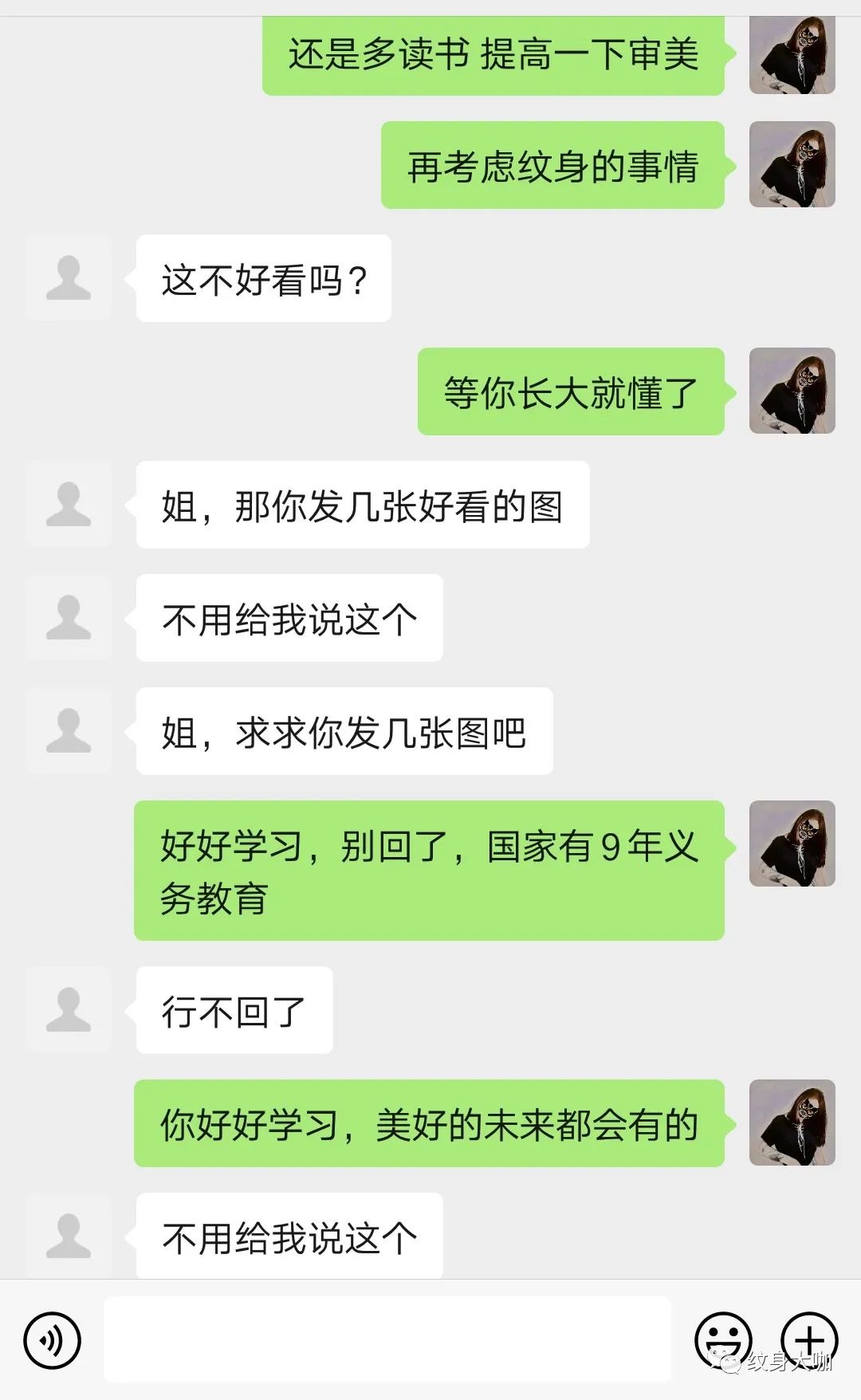The image size is (861, 1400).
Task: Open the emoji sticker panel
Action: tap(723, 1340)
